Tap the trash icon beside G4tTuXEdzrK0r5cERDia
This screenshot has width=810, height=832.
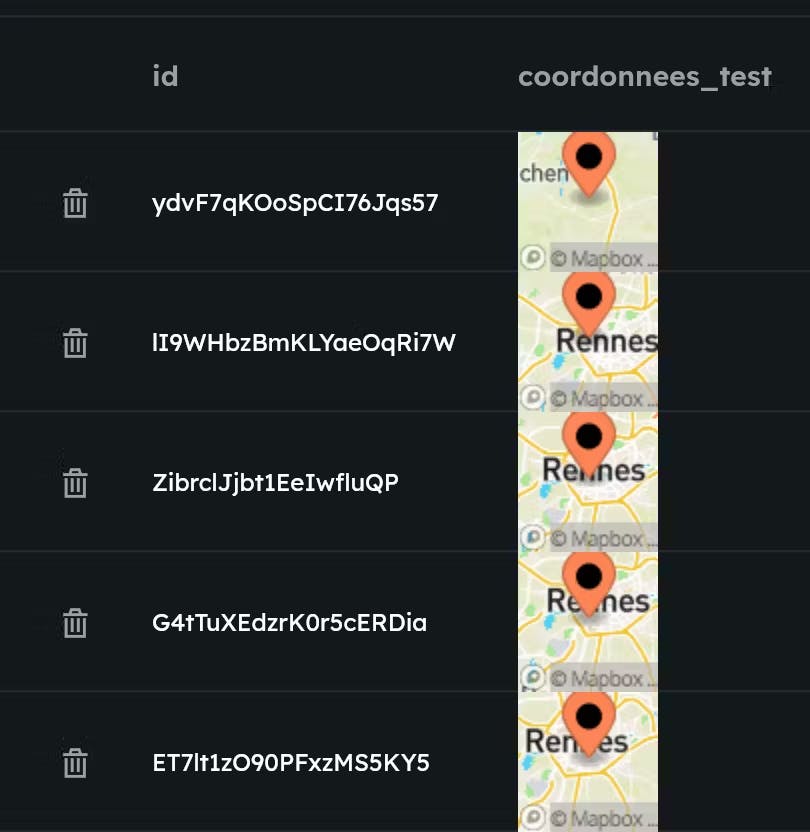75,623
